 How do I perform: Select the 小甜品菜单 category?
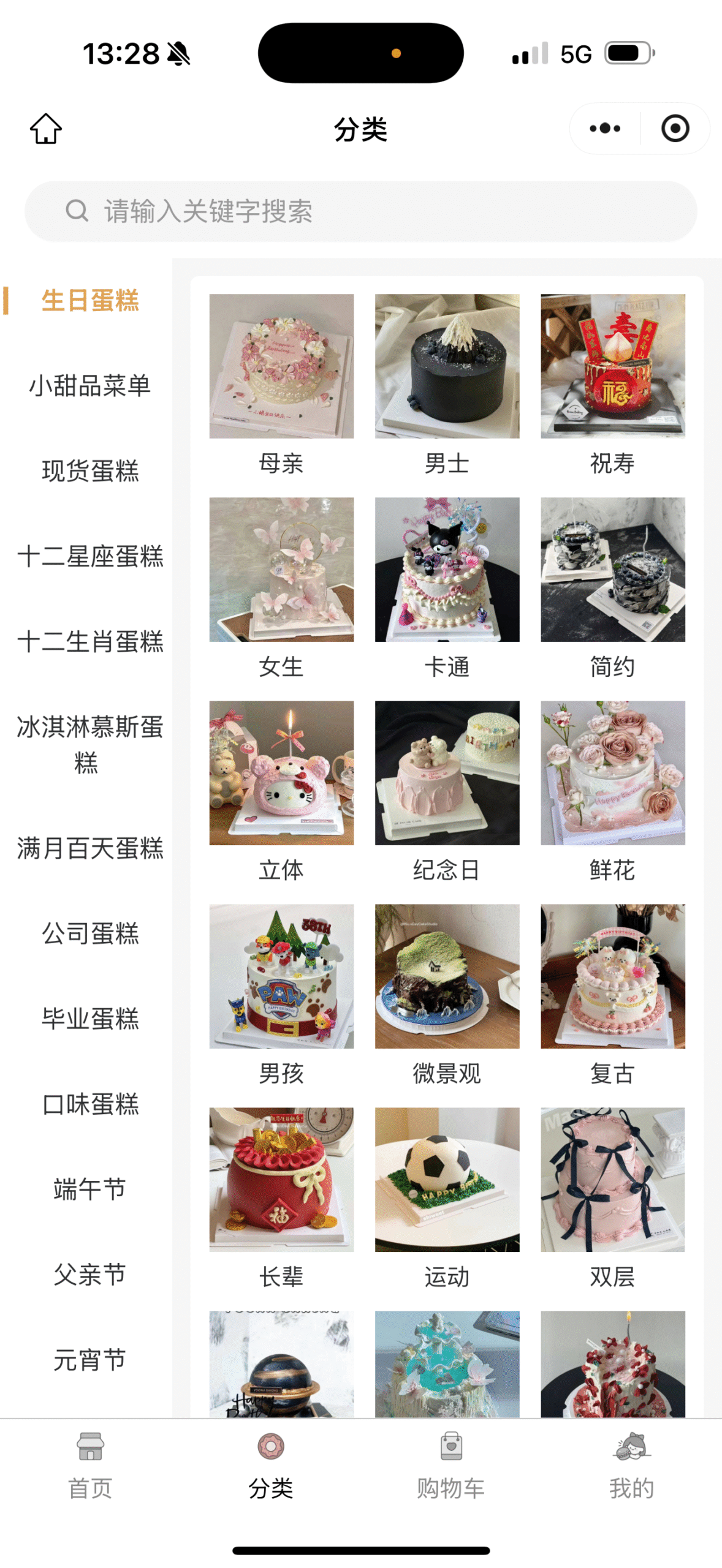click(x=89, y=386)
